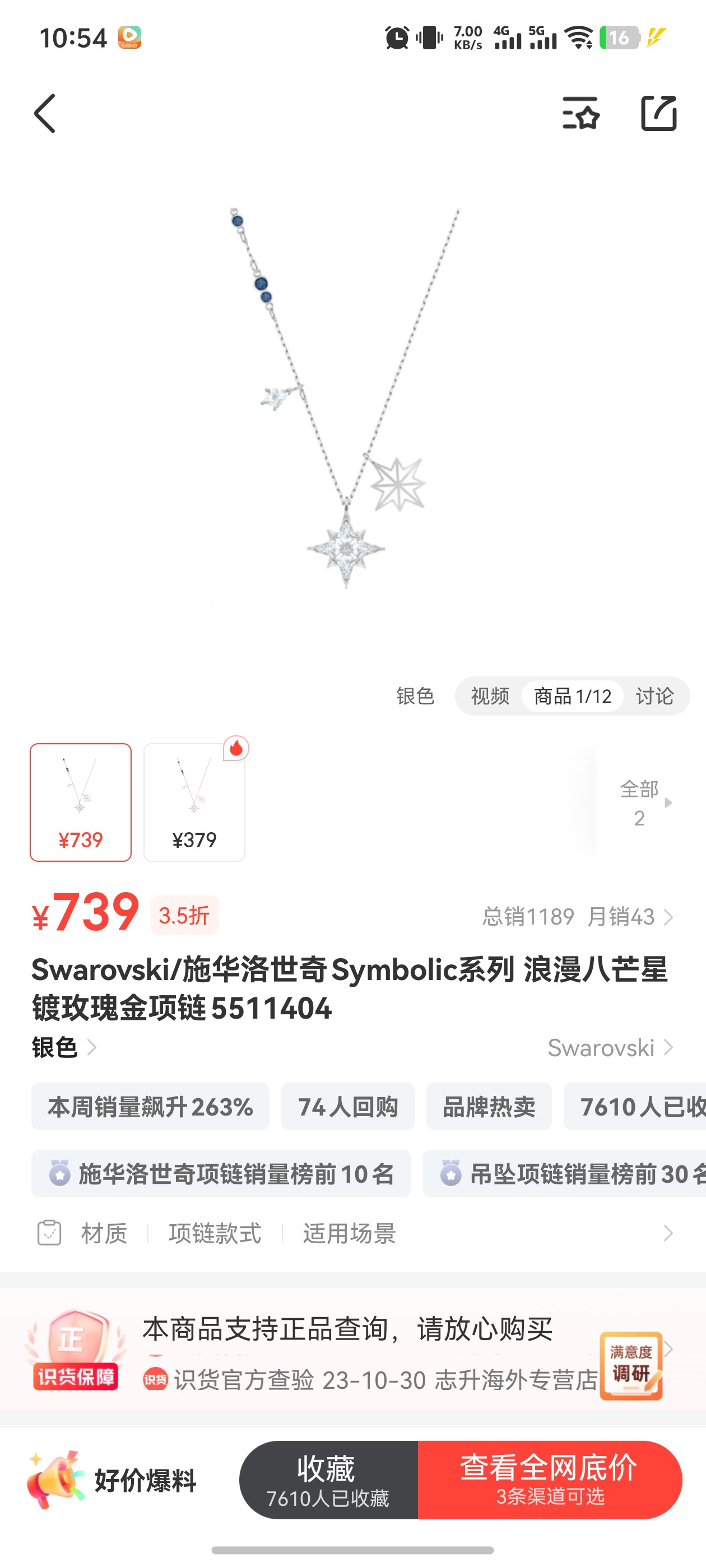706x1568 pixels.
Task: Expand the 材质 项链款式 适用场景 specs row
Action: click(352, 1233)
